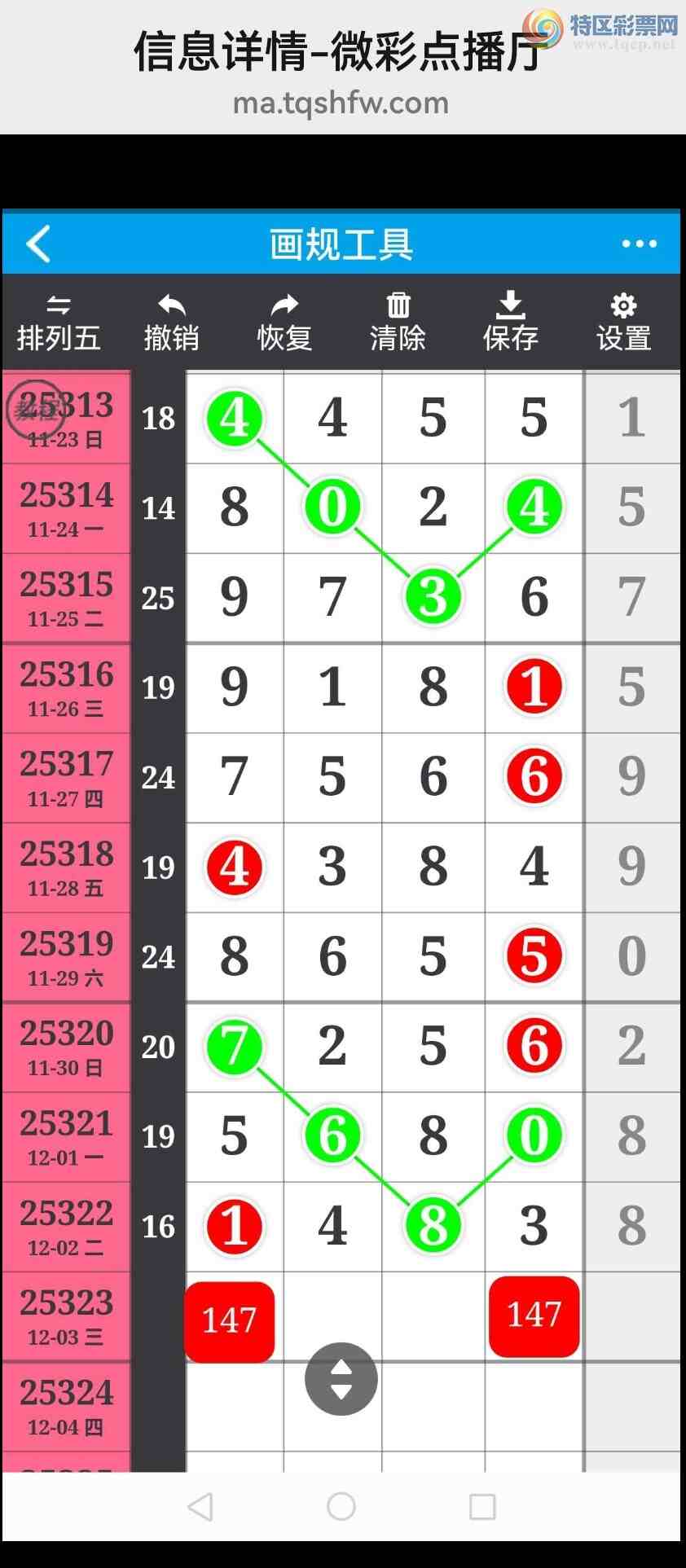Tap the system home circle button

pos(341,1507)
